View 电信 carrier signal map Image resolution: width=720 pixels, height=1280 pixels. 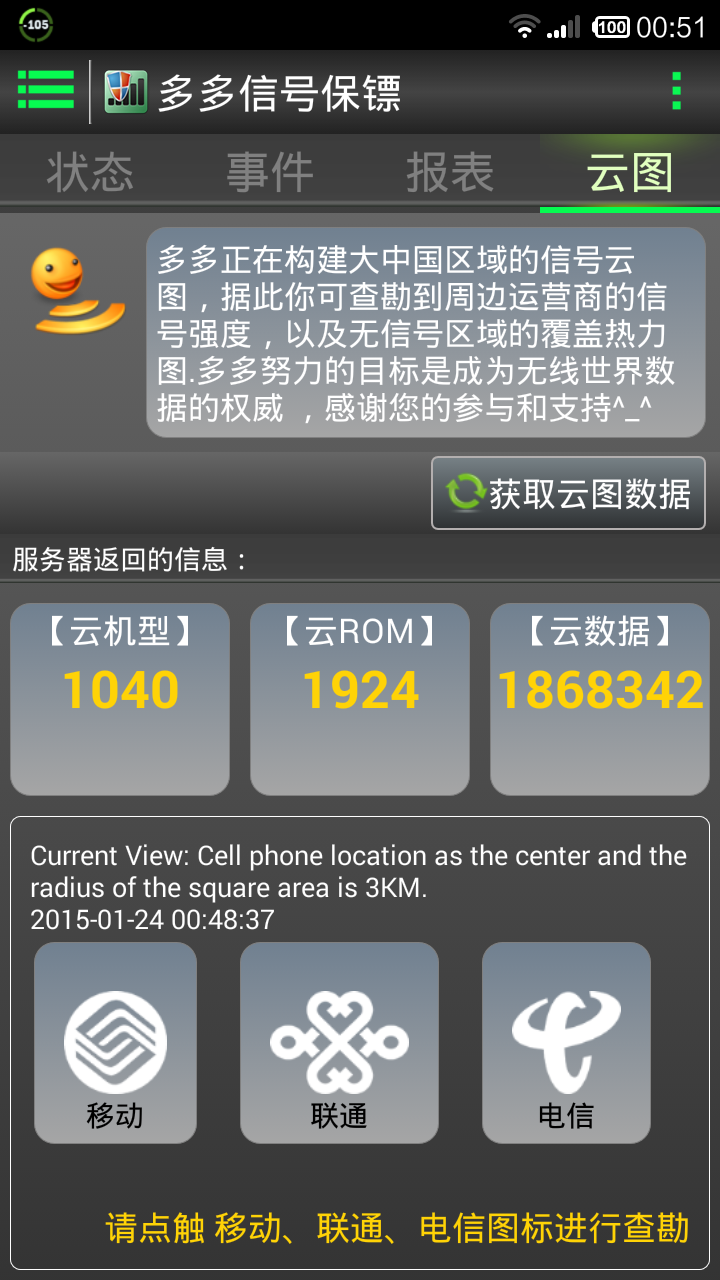566,1043
